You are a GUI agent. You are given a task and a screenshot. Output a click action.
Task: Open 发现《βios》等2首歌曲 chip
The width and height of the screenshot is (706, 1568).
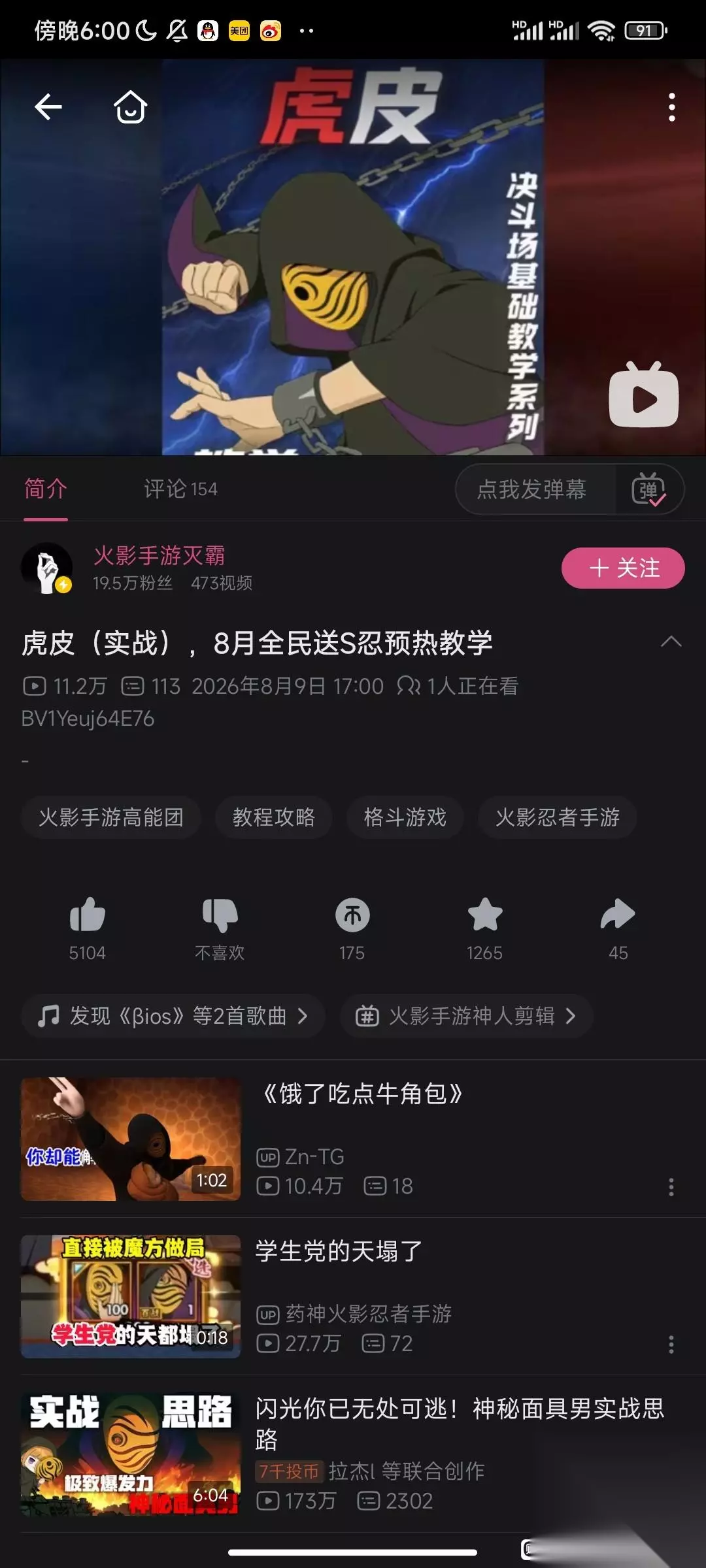(x=173, y=1016)
